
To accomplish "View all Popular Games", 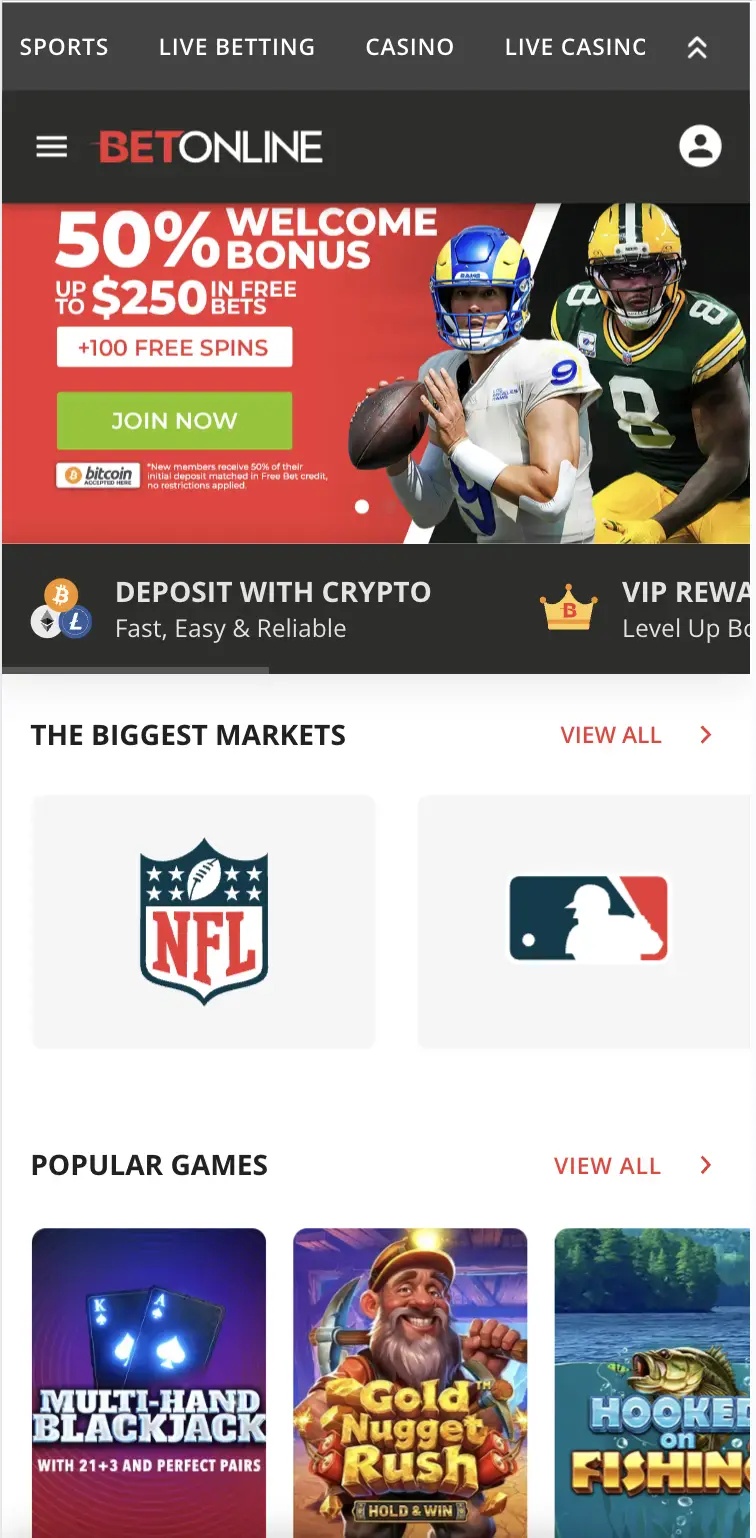I will (x=632, y=1166).
